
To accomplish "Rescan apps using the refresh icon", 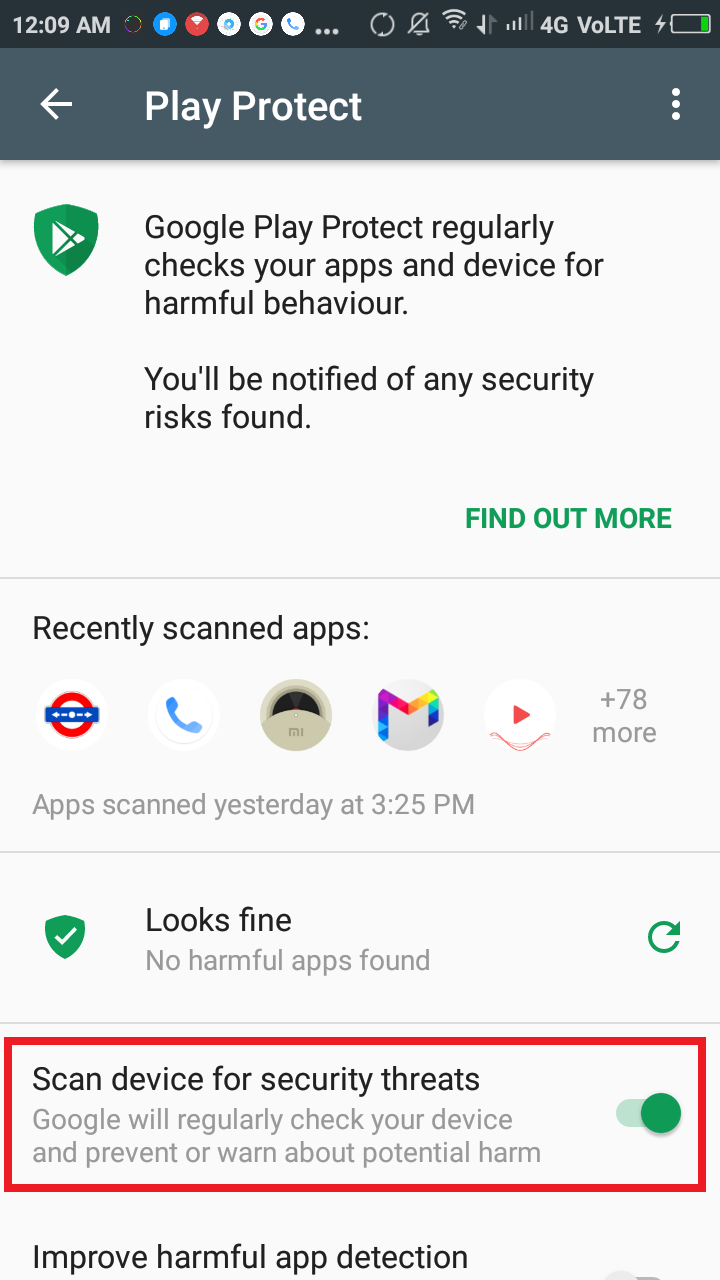I will pyautogui.click(x=663, y=937).
